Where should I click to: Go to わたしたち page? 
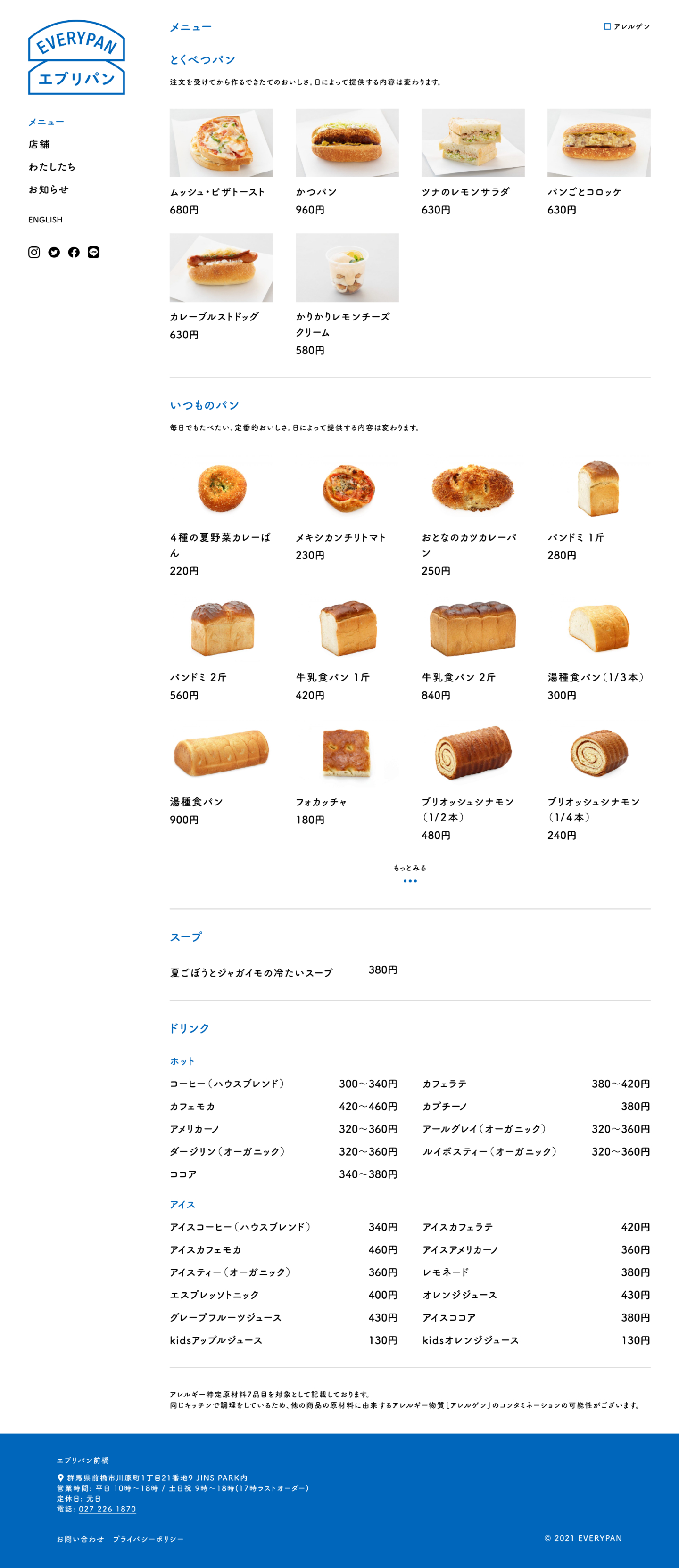(52, 167)
